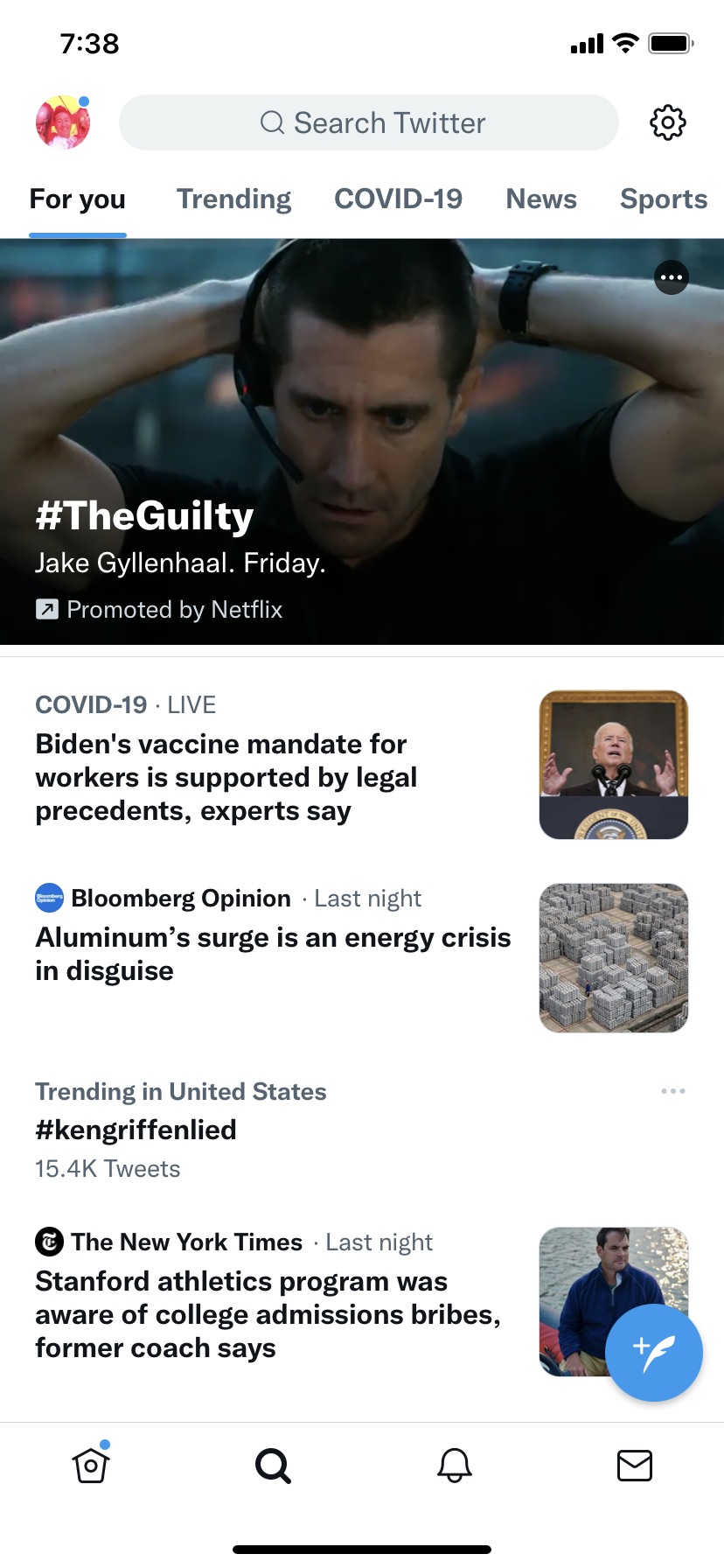
Task: View the #kengriffenlied trending topic
Action: [x=136, y=1130]
